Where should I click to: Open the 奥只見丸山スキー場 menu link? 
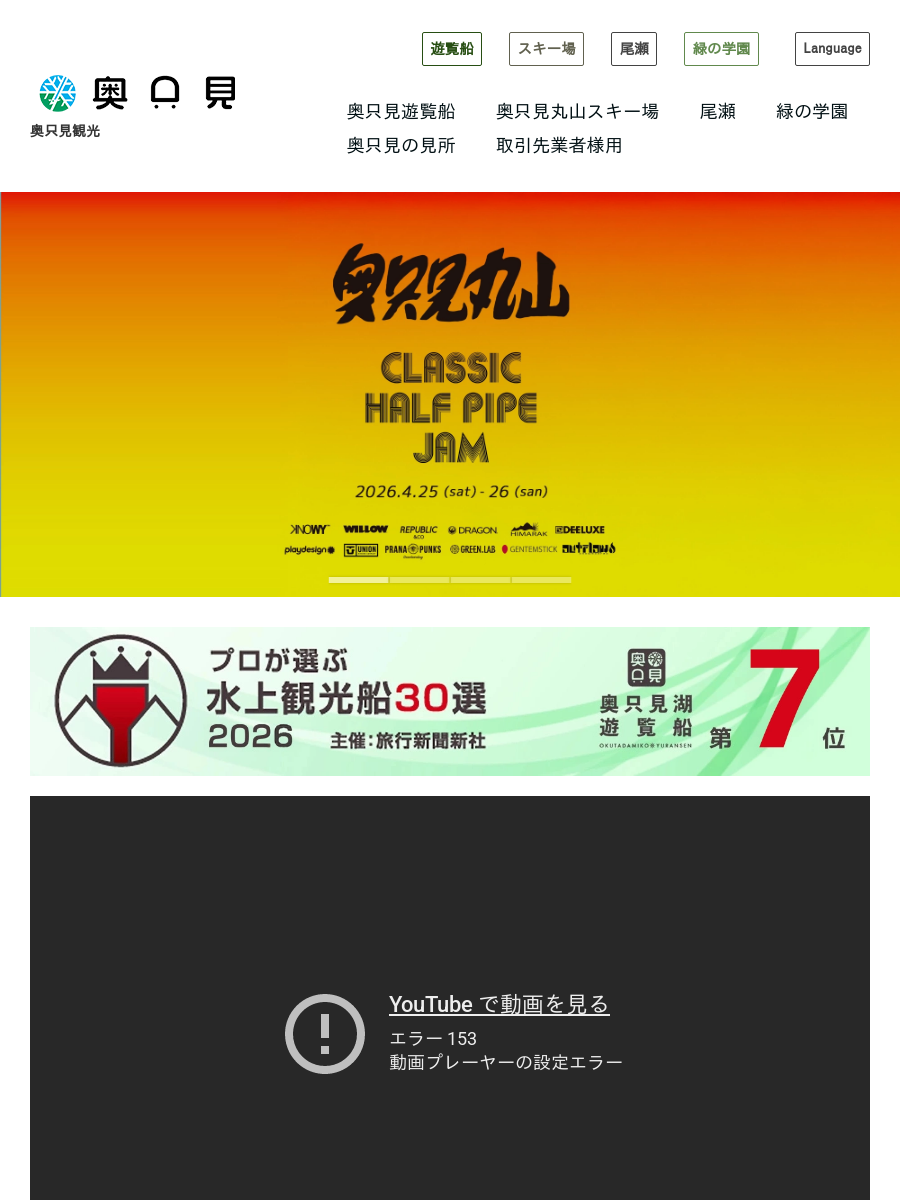[x=577, y=111]
